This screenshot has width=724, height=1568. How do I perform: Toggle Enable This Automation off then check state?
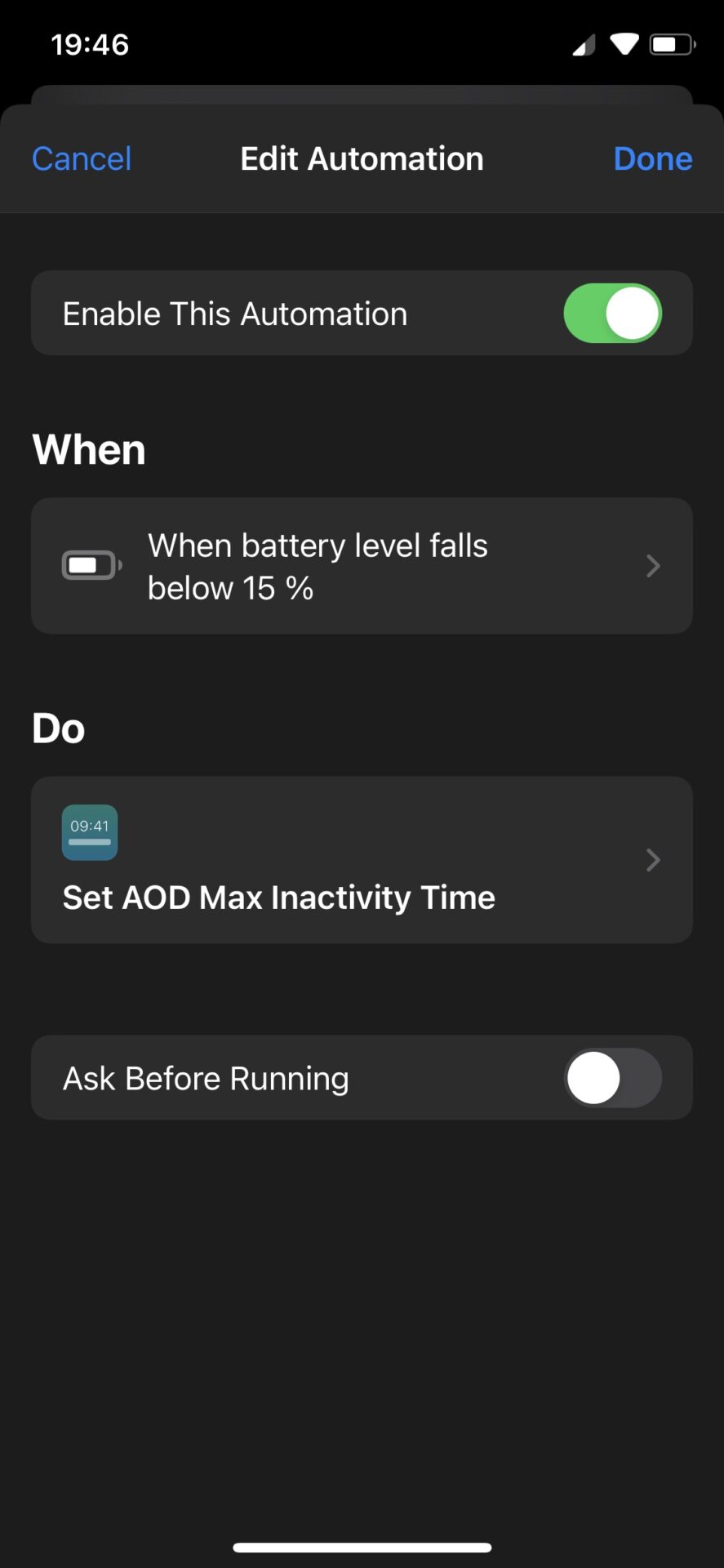pyautogui.click(x=612, y=313)
